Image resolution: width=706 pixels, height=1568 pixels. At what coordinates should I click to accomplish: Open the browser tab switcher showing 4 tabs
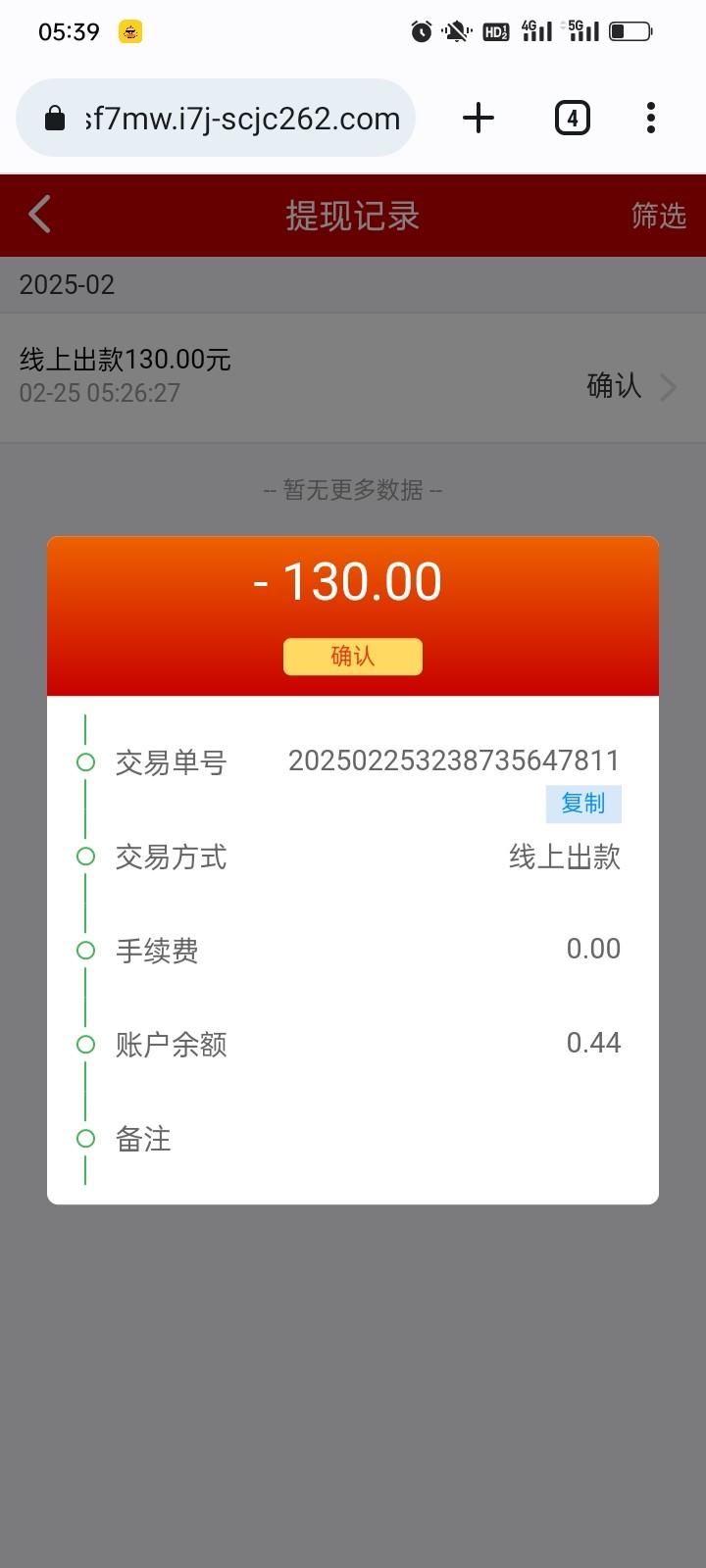pos(572,118)
